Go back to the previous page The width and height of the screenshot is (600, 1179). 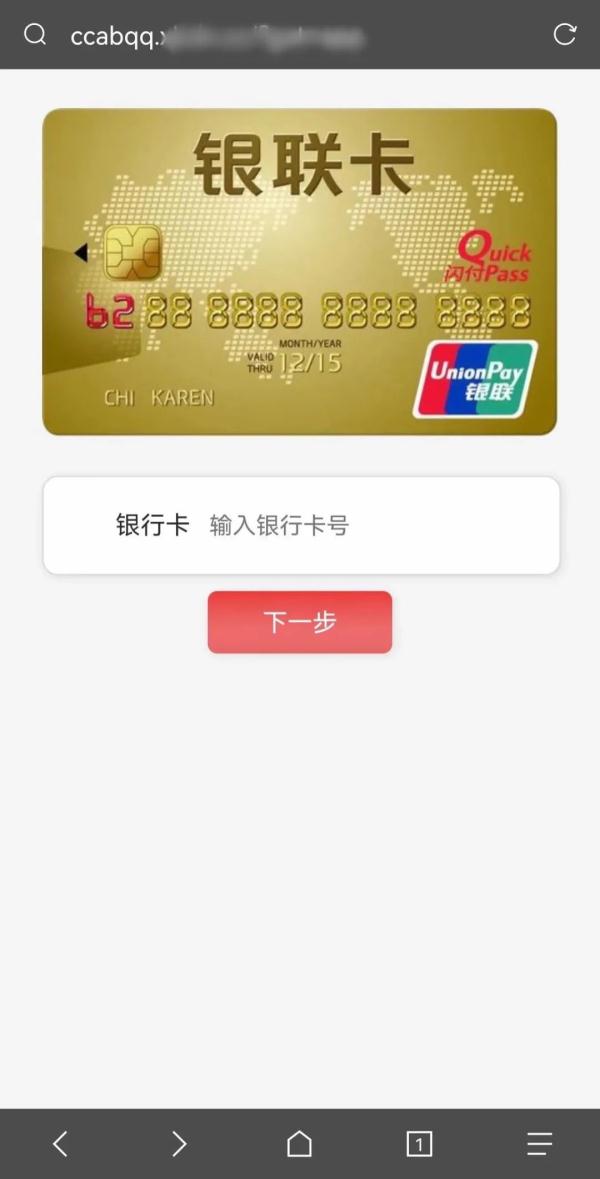pos(60,1144)
